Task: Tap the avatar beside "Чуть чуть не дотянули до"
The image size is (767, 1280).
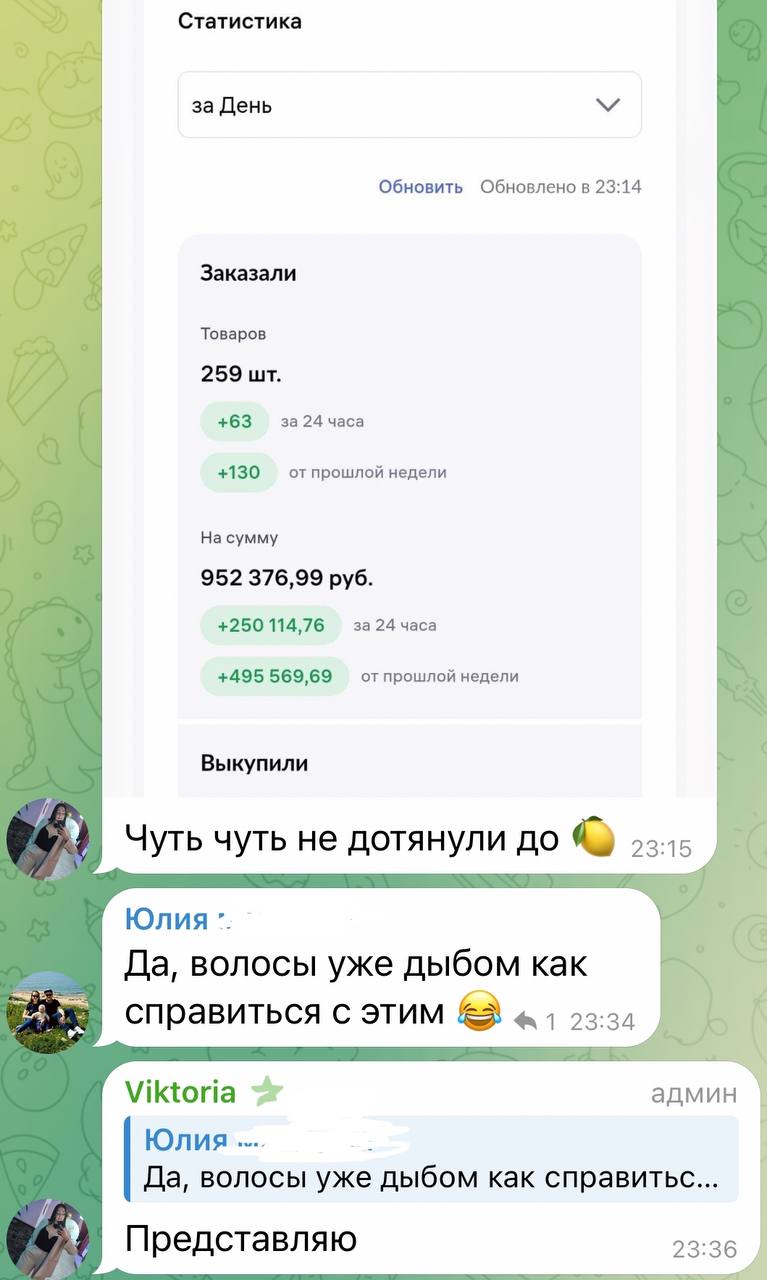Action: (48, 838)
